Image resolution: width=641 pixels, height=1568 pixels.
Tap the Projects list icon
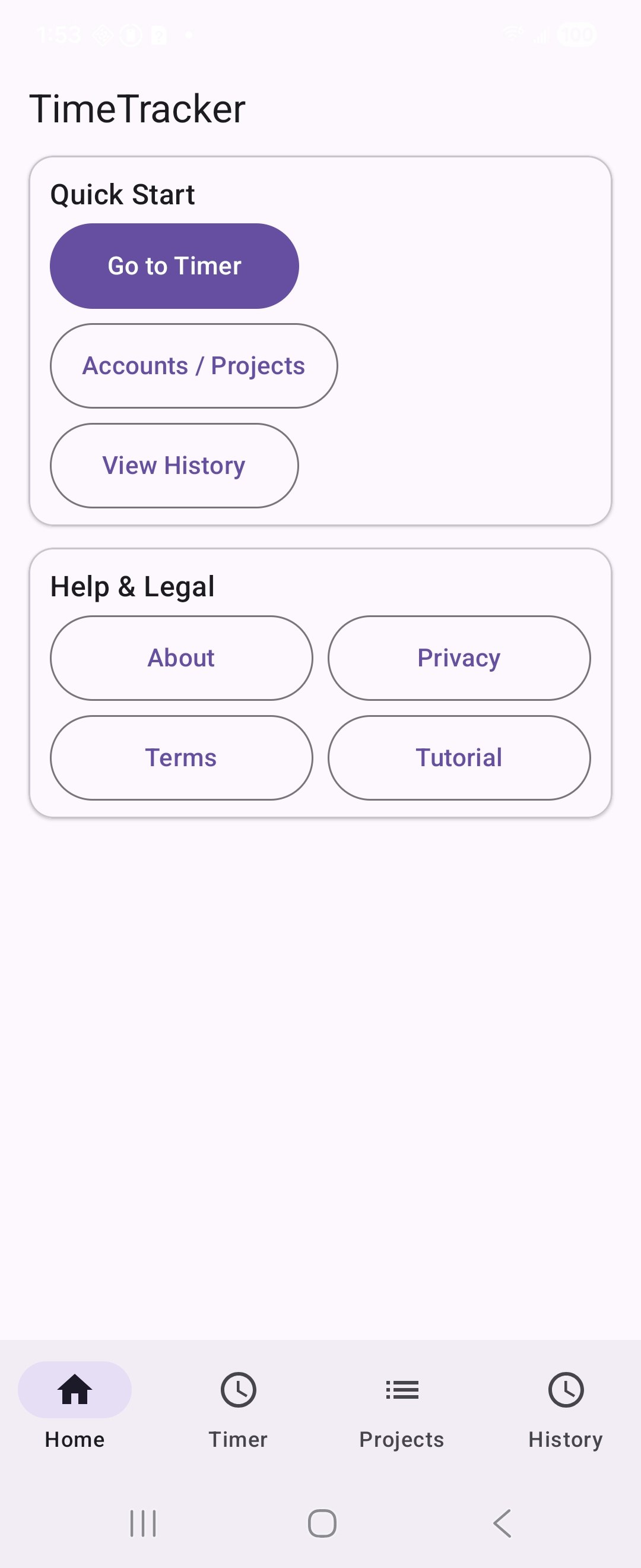[x=401, y=1390]
